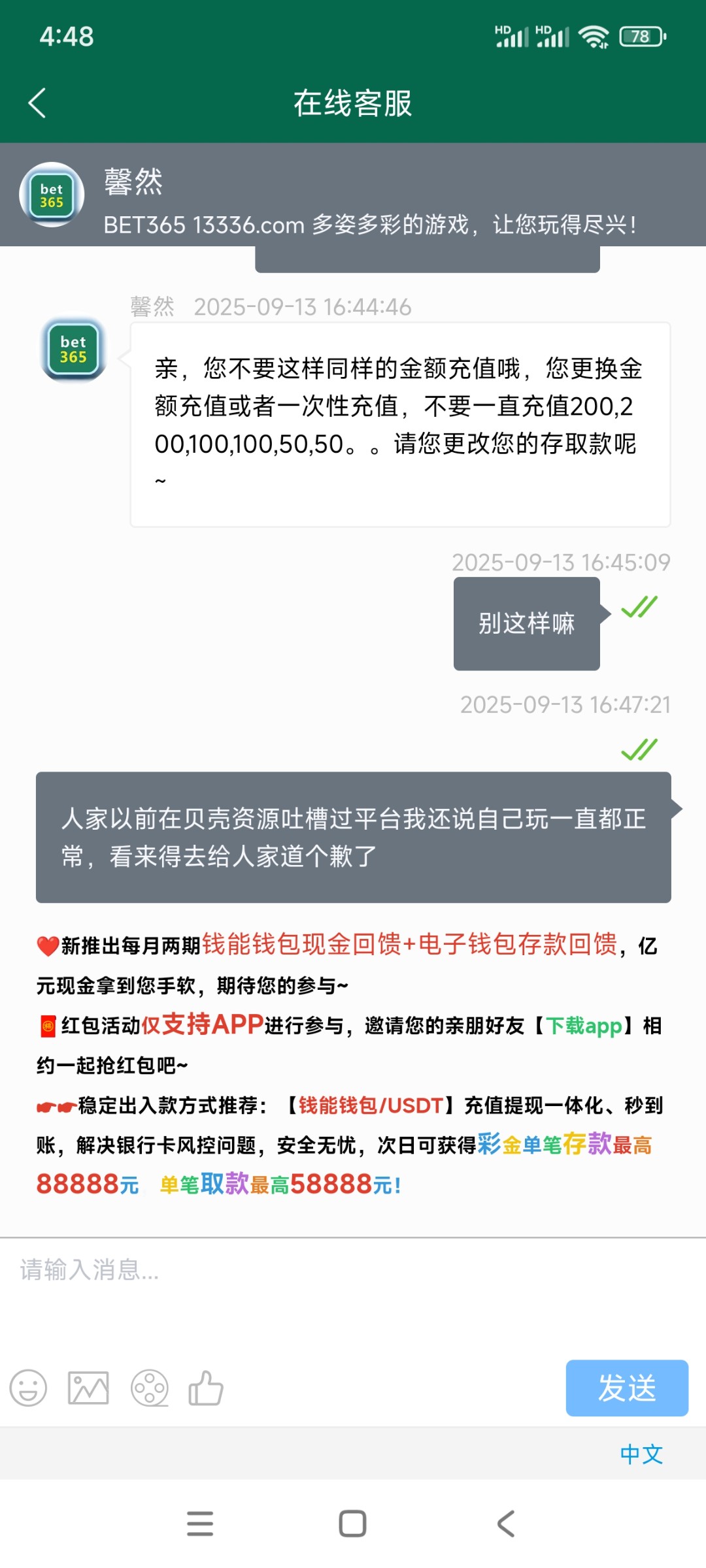Open the system recent apps menu

point(200,1524)
